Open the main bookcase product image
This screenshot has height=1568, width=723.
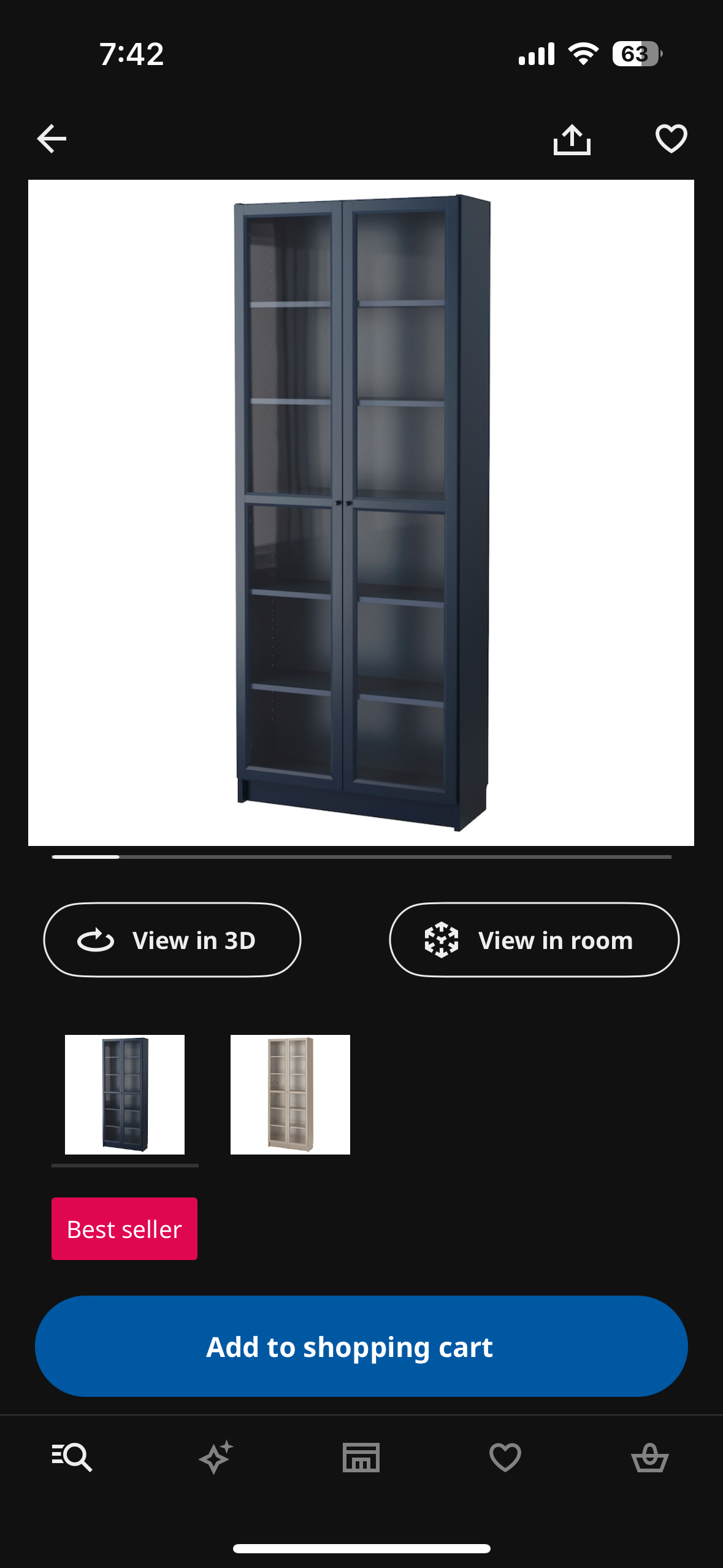361,512
